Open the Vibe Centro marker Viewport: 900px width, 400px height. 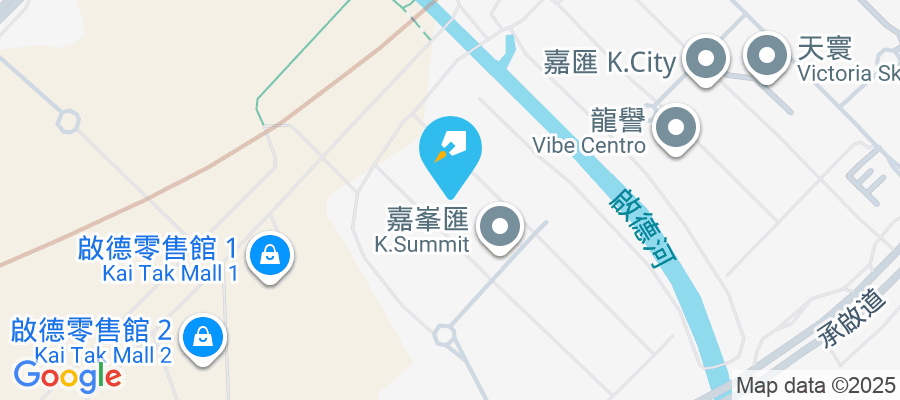(x=675, y=128)
